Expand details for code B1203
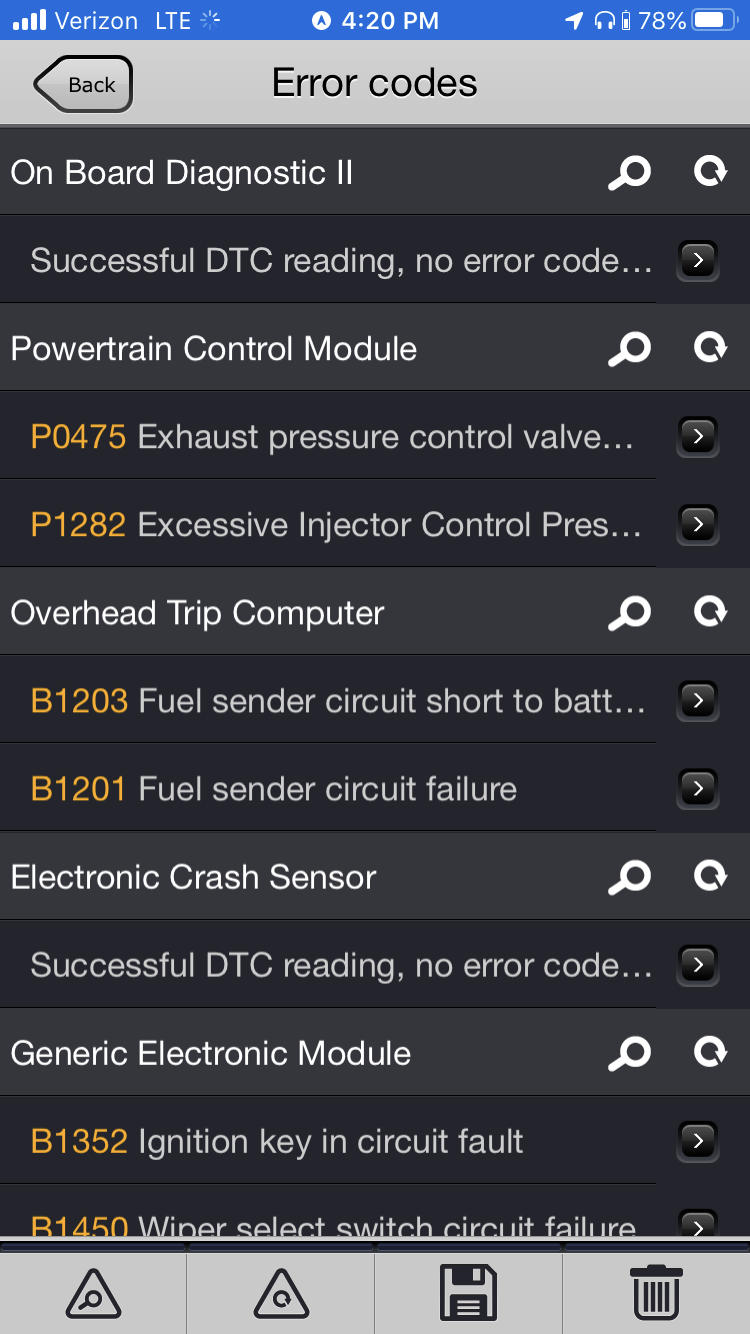This screenshot has height=1334, width=750. (x=698, y=701)
